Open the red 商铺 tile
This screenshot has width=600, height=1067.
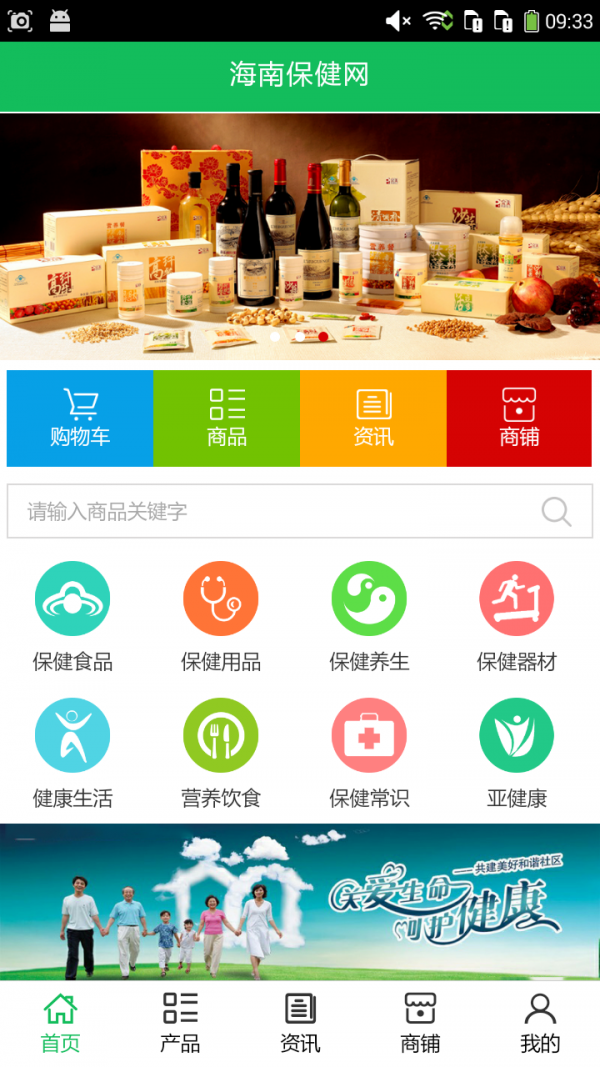coord(519,418)
